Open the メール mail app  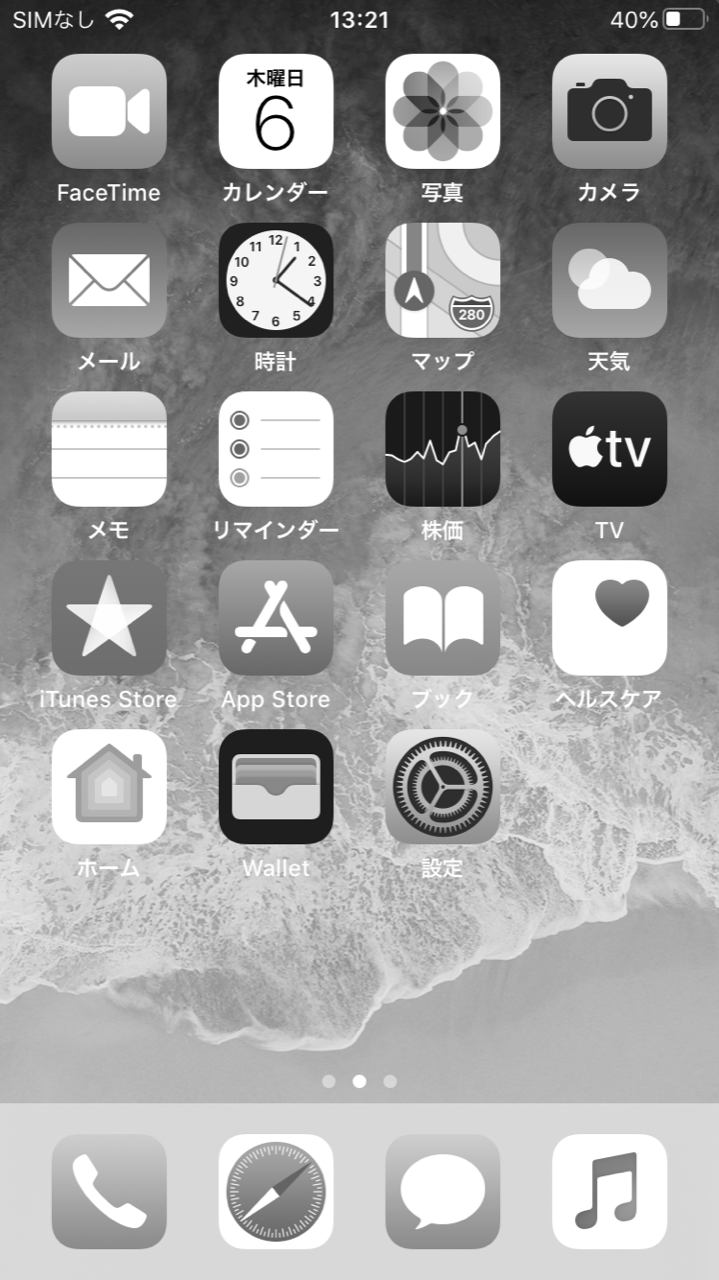(x=109, y=280)
